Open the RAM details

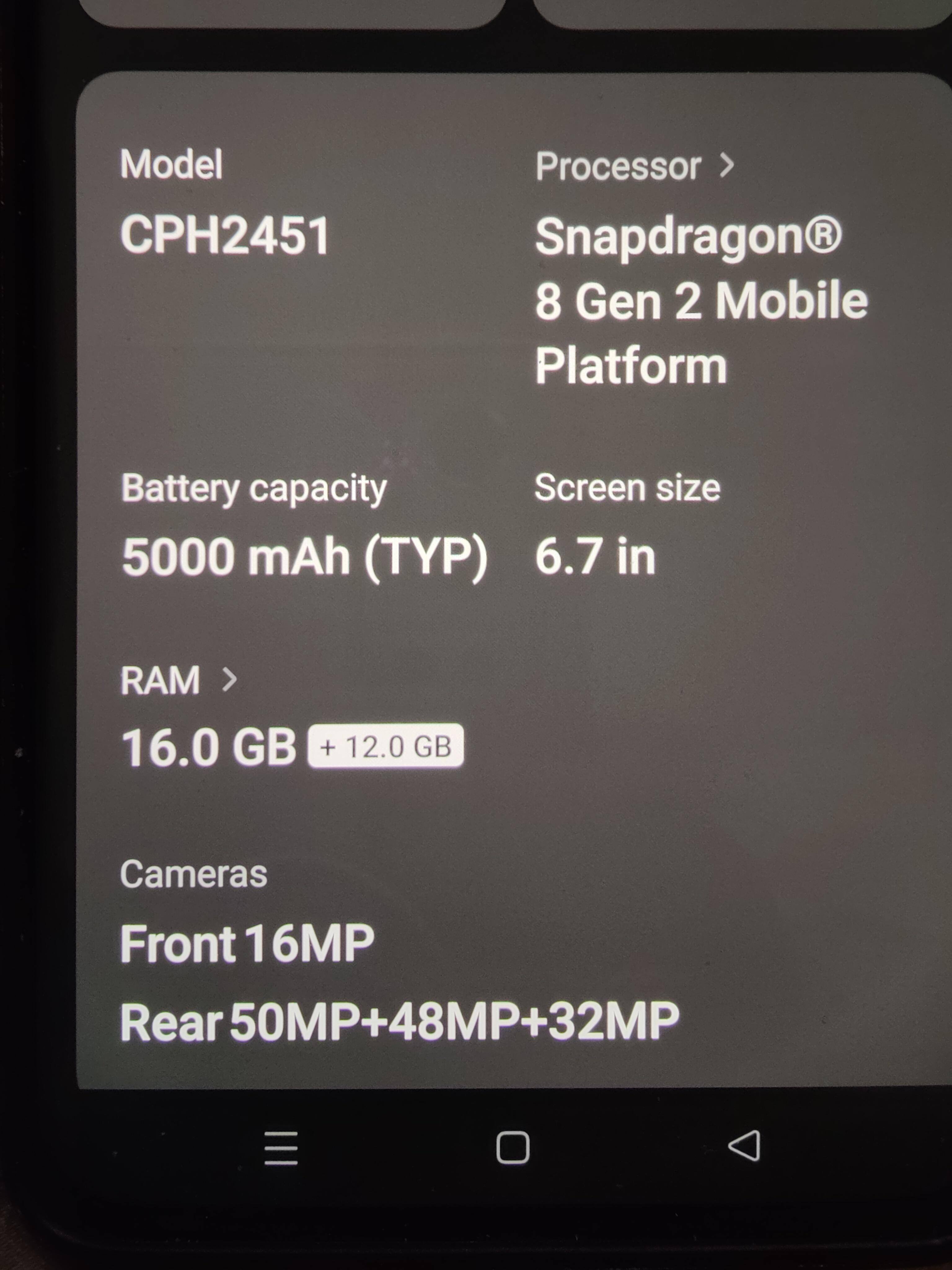coord(178,680)
